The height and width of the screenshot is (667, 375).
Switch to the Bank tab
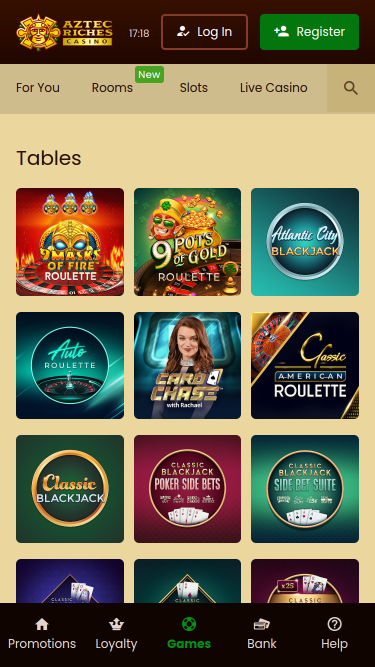pos(261,634)
